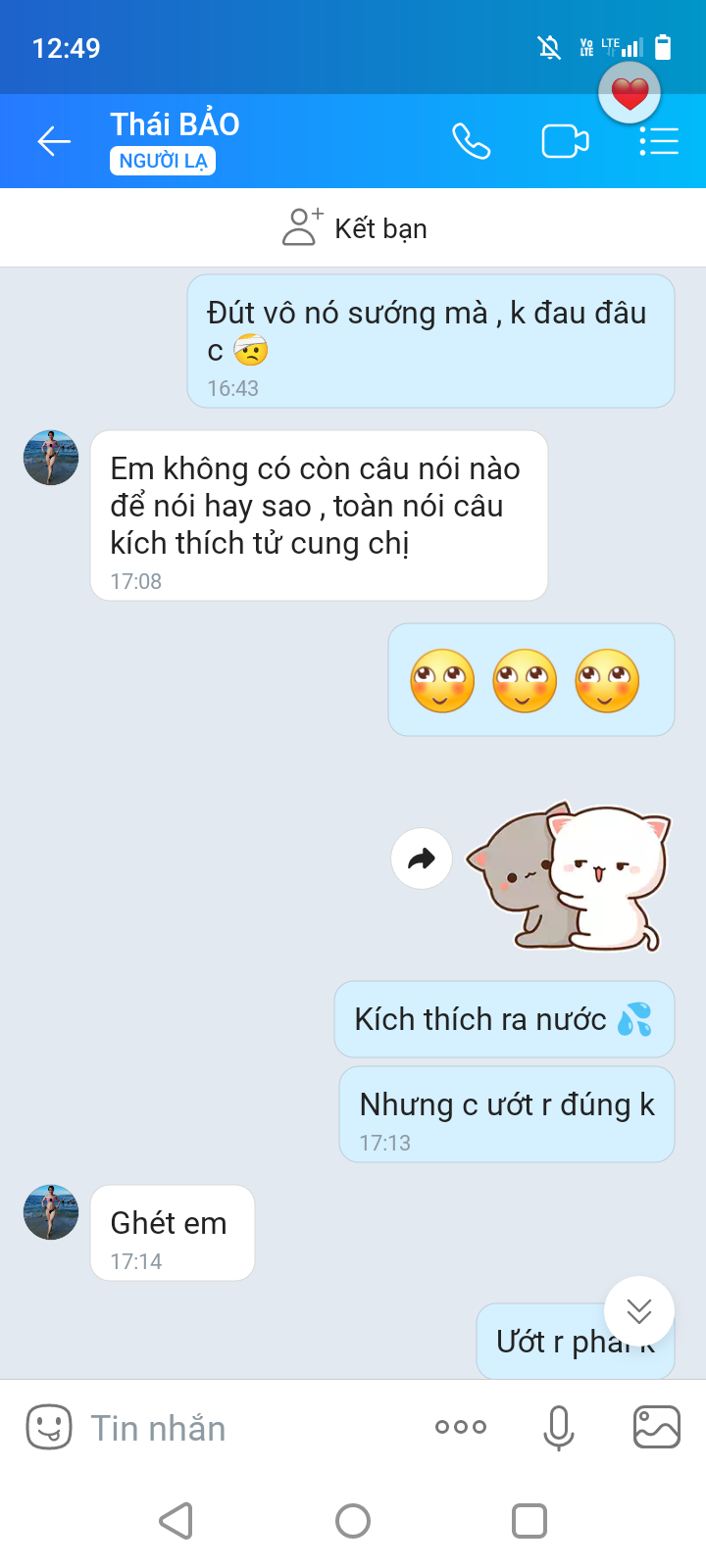Open more options three-dot menu
This screenshot has height=1568, width=706.
click(461, 1427)
